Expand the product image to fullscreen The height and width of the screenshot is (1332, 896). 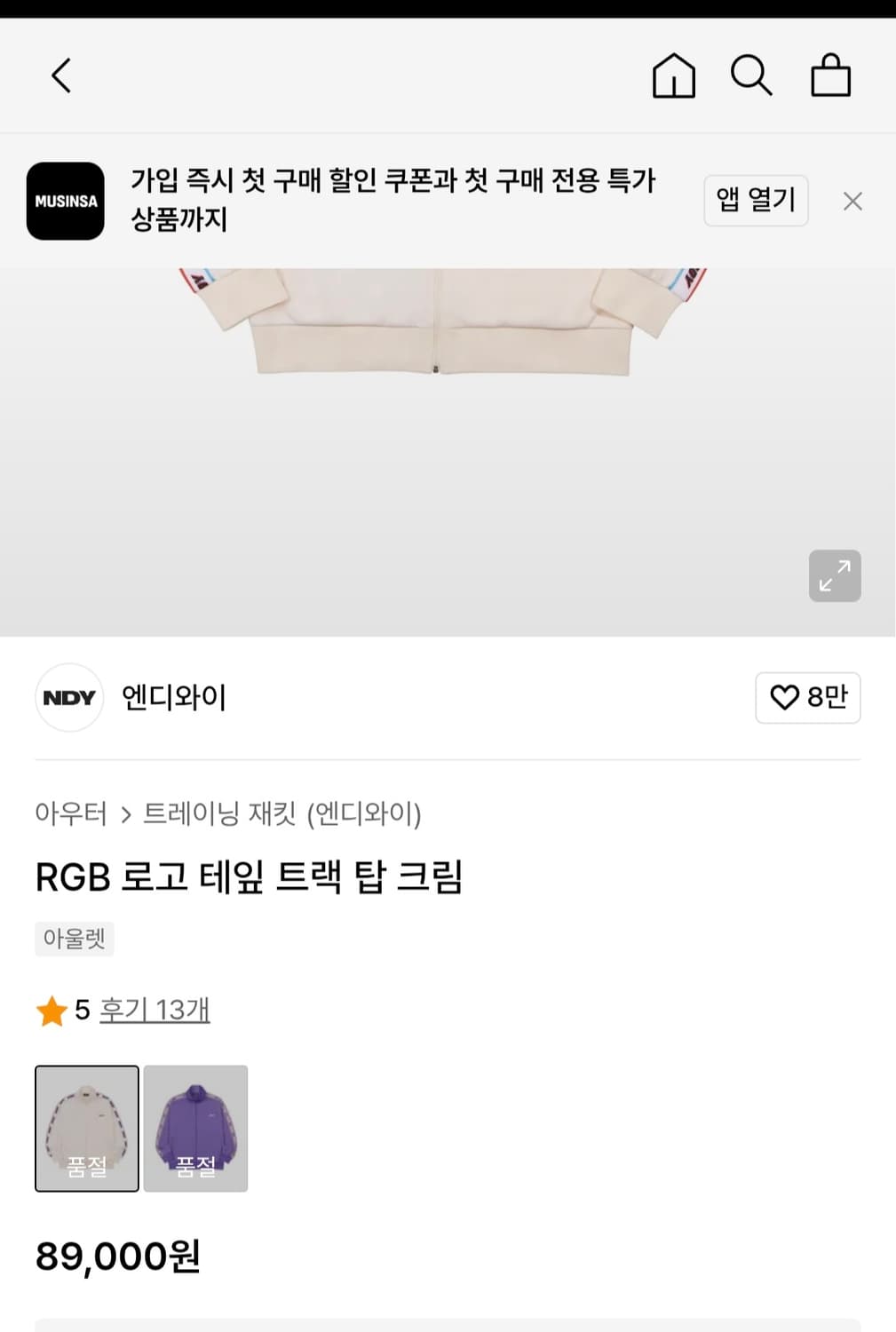[x=834, y=575]
